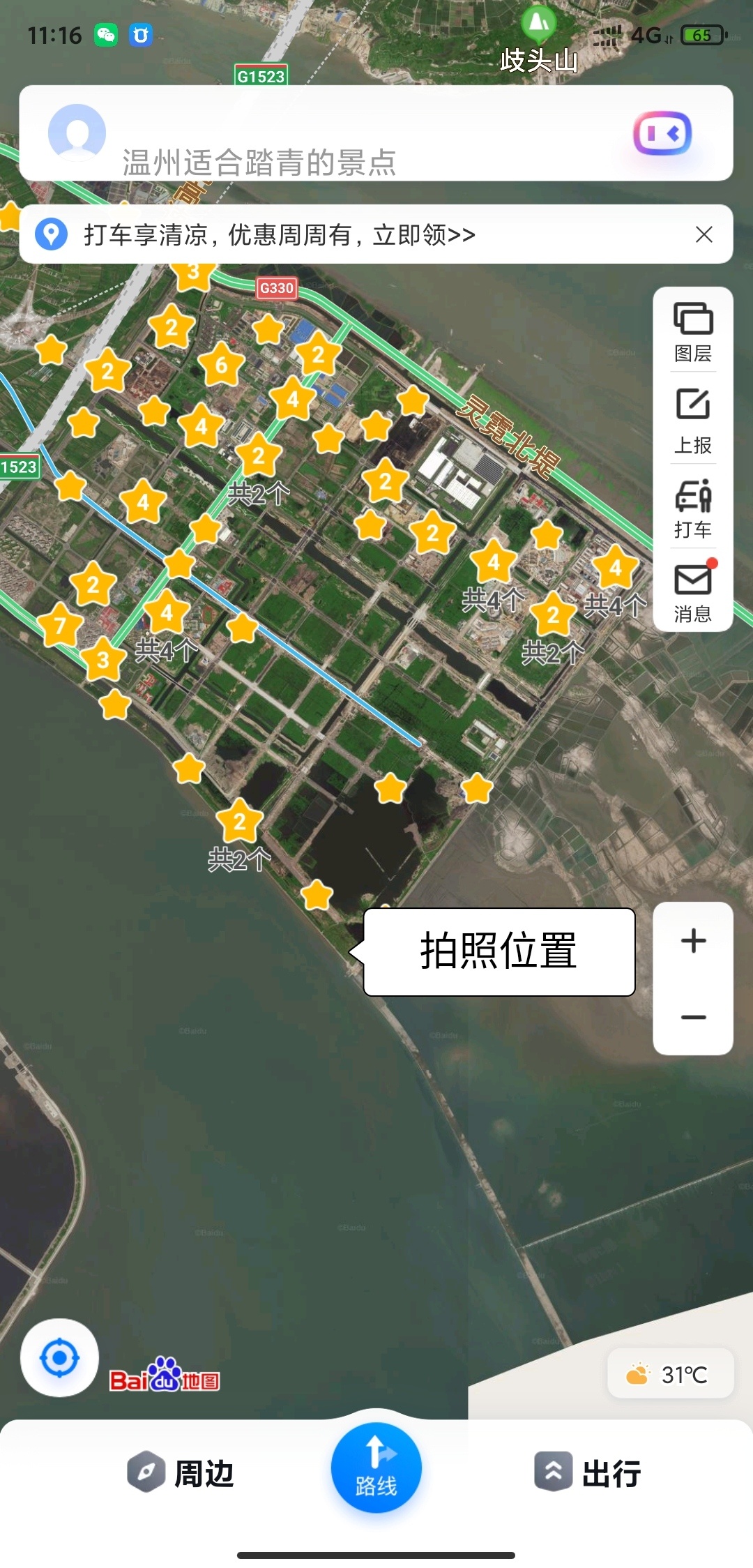Viewport: 753px width, 1568px height.
Task: Select the star marker numbered 6
Action: click(221, 364)
